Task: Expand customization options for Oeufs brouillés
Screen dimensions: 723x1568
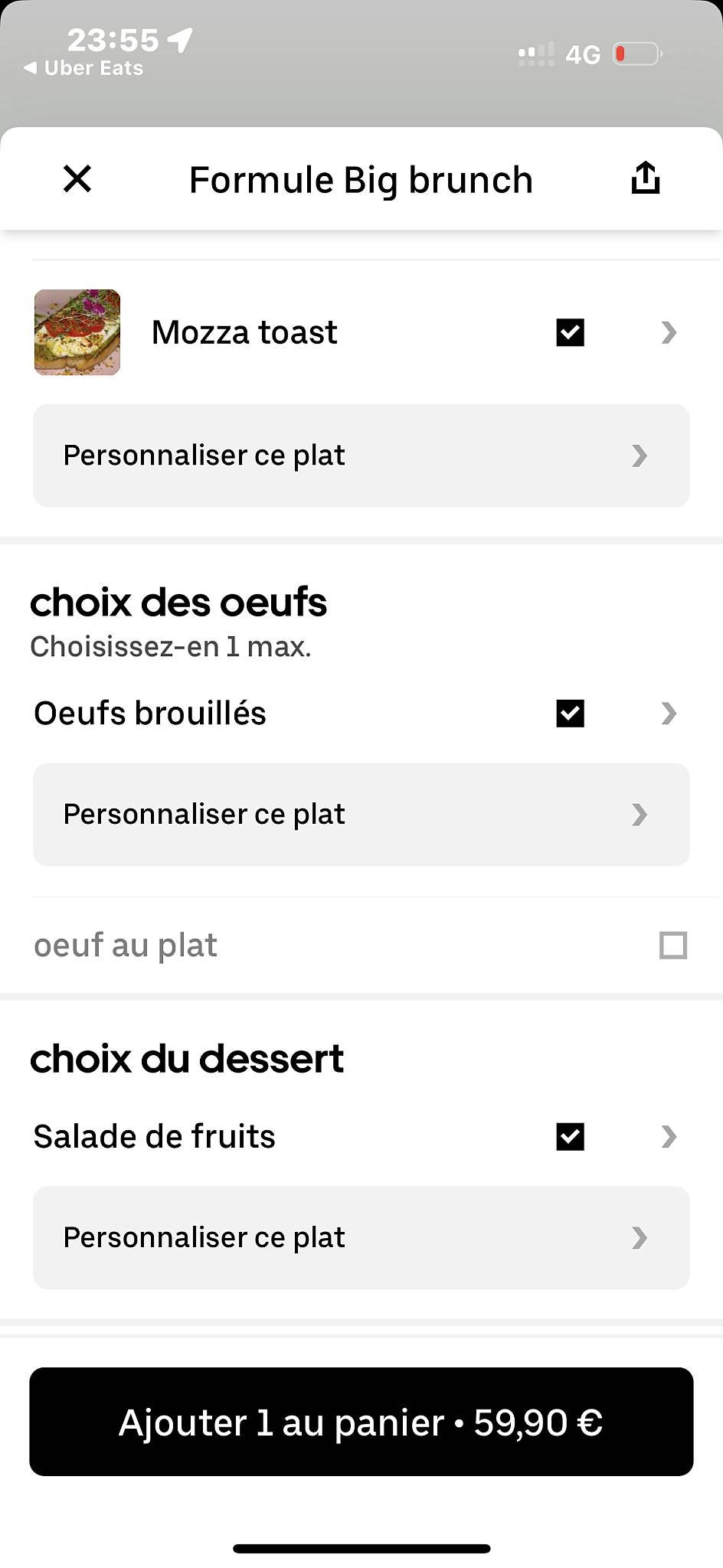Action: 360,815
